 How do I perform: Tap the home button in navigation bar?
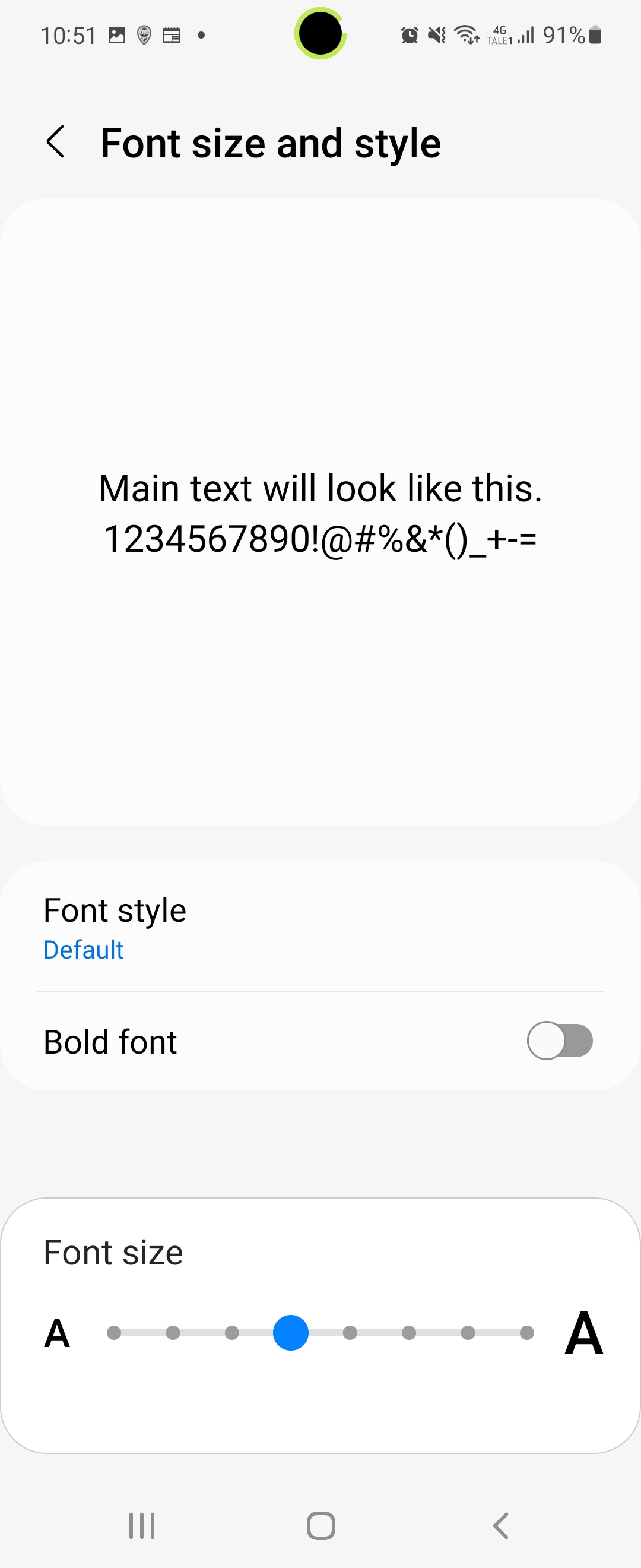click(x=320, y=1525)
